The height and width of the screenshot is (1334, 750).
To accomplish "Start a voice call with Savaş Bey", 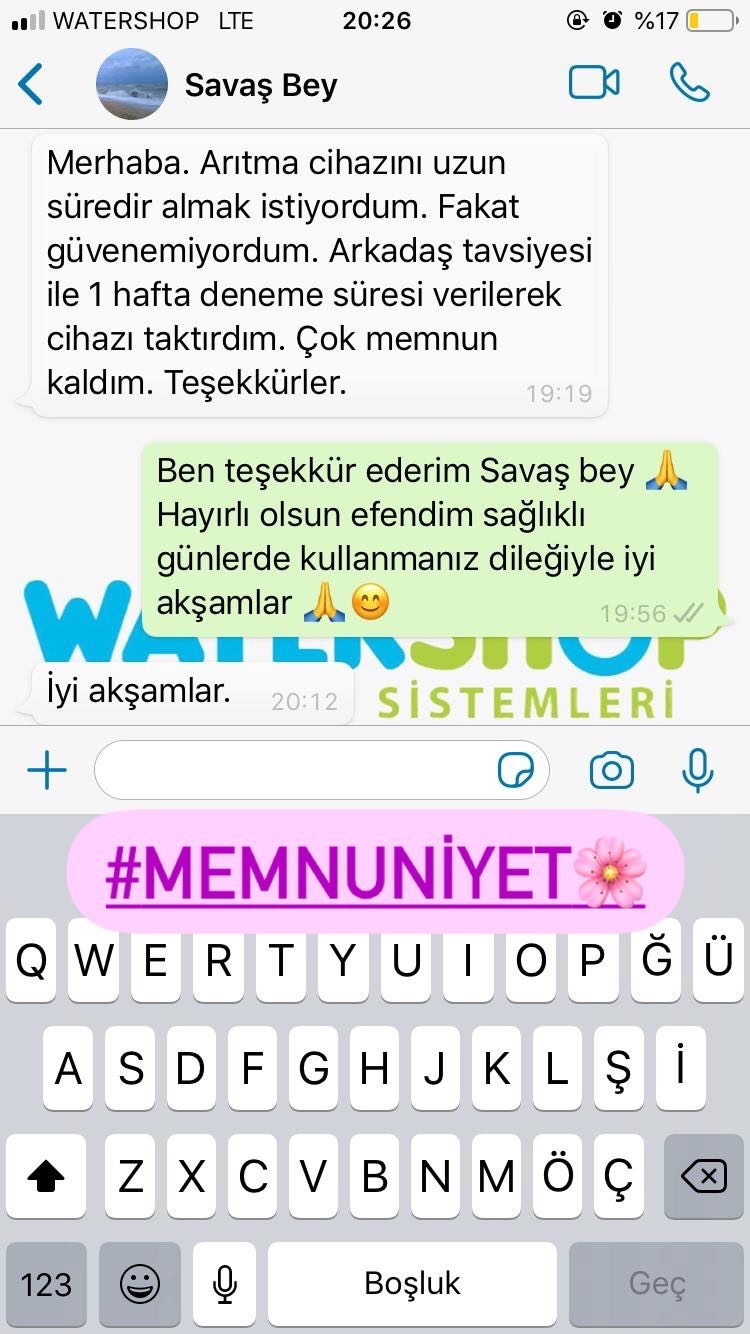I will (x=690, y=83).
